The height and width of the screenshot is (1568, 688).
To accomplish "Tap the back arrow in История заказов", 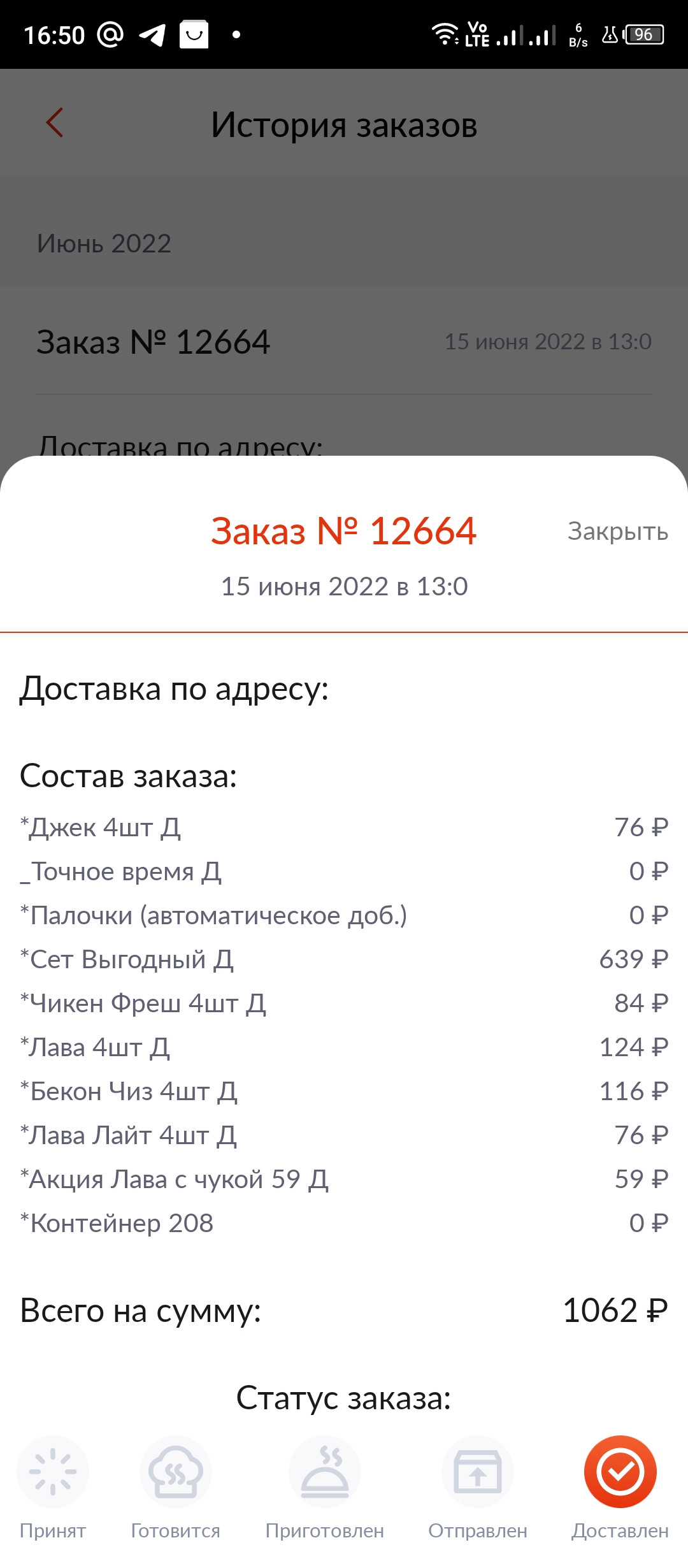I will coord(55,122).
